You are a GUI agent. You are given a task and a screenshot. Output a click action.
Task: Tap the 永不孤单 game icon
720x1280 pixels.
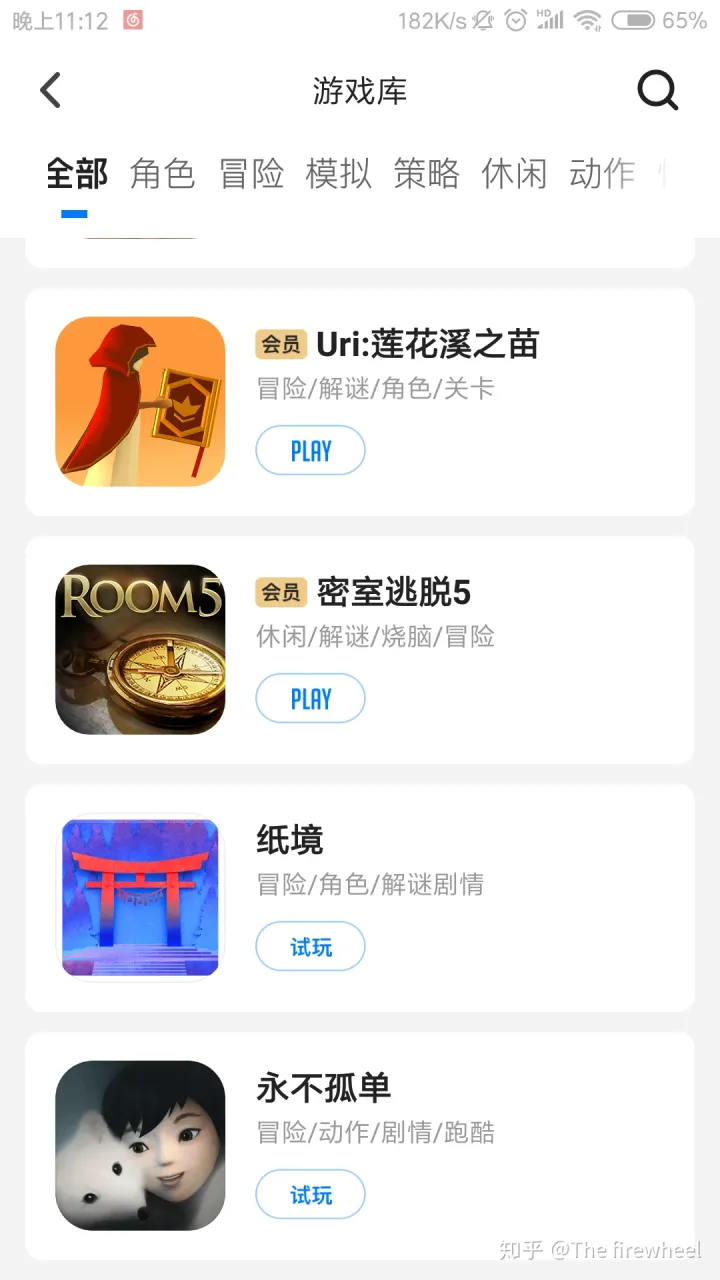[x=140, y=1145]
